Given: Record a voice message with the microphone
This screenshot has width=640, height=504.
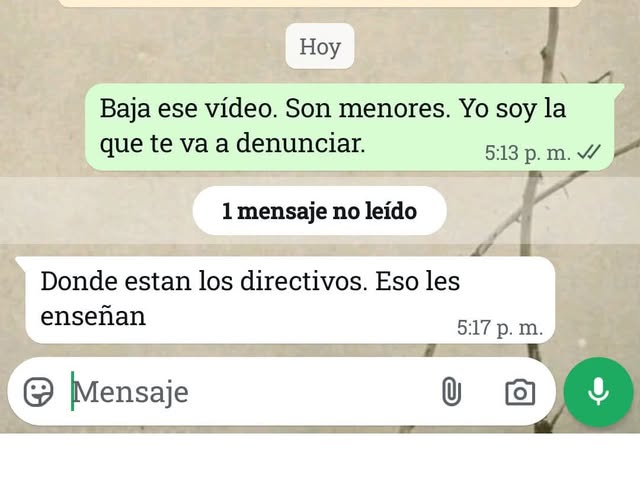Looking at the screenshot, I should click(598, 392).
